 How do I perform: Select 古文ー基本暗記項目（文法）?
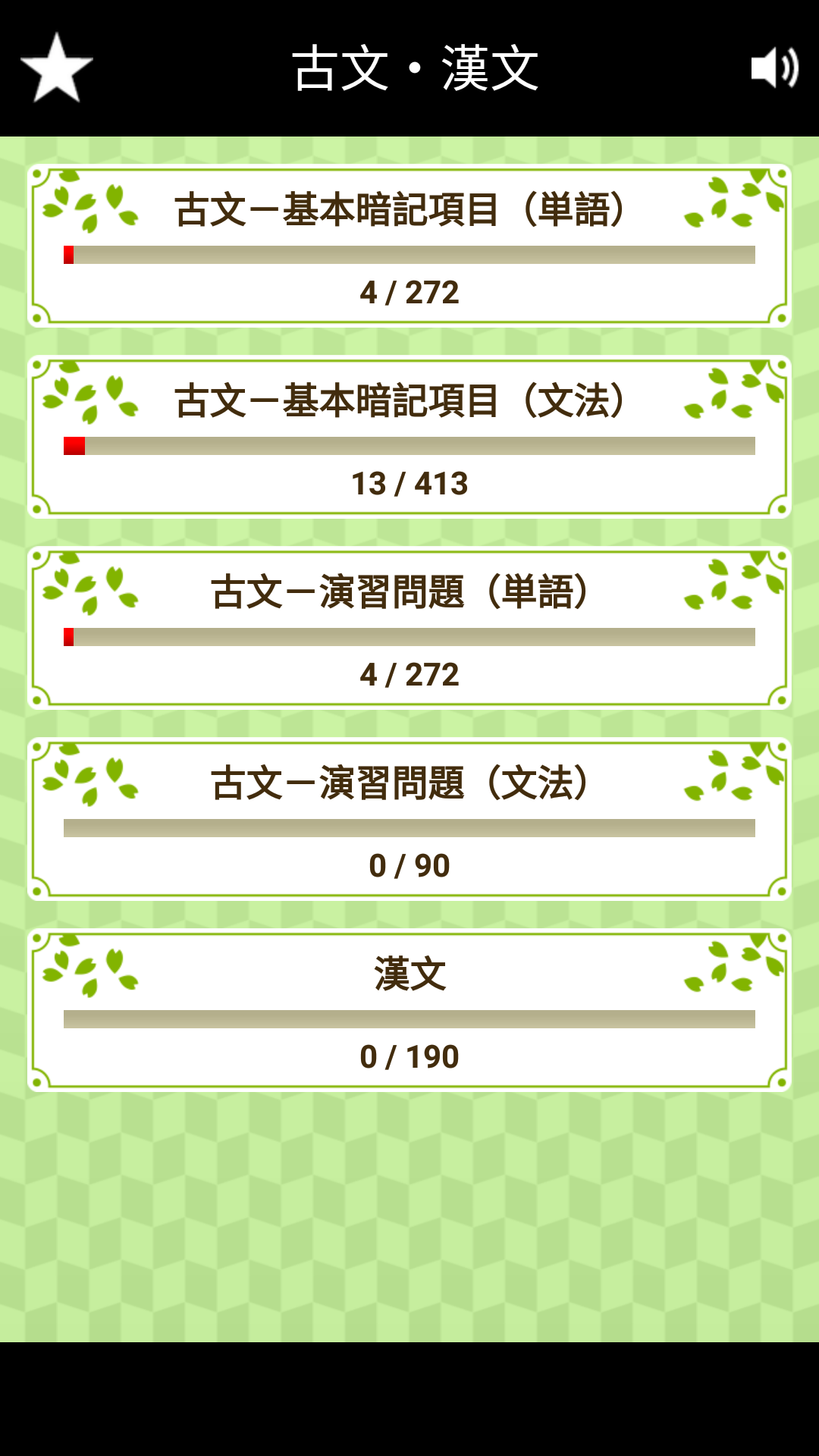pos(409,437)
